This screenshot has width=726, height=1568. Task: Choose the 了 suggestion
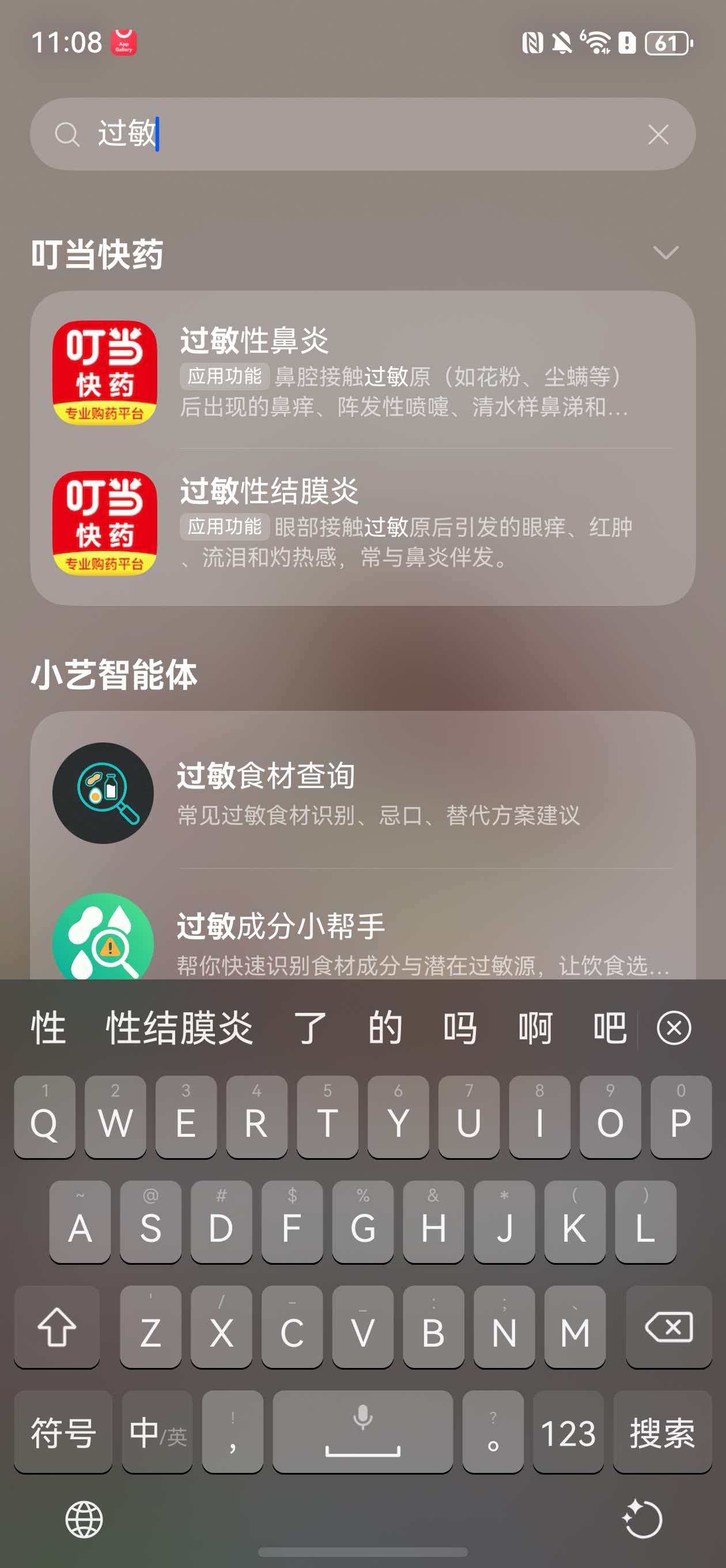tap(310, 1028)
